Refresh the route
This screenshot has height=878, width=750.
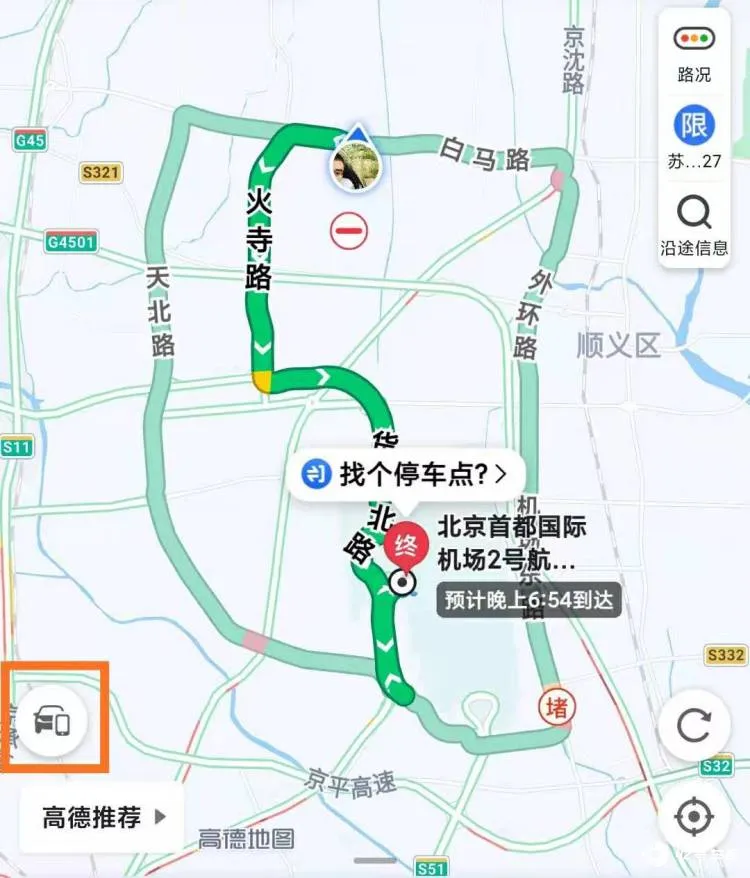pyautogui.click(x=693, y=726)
